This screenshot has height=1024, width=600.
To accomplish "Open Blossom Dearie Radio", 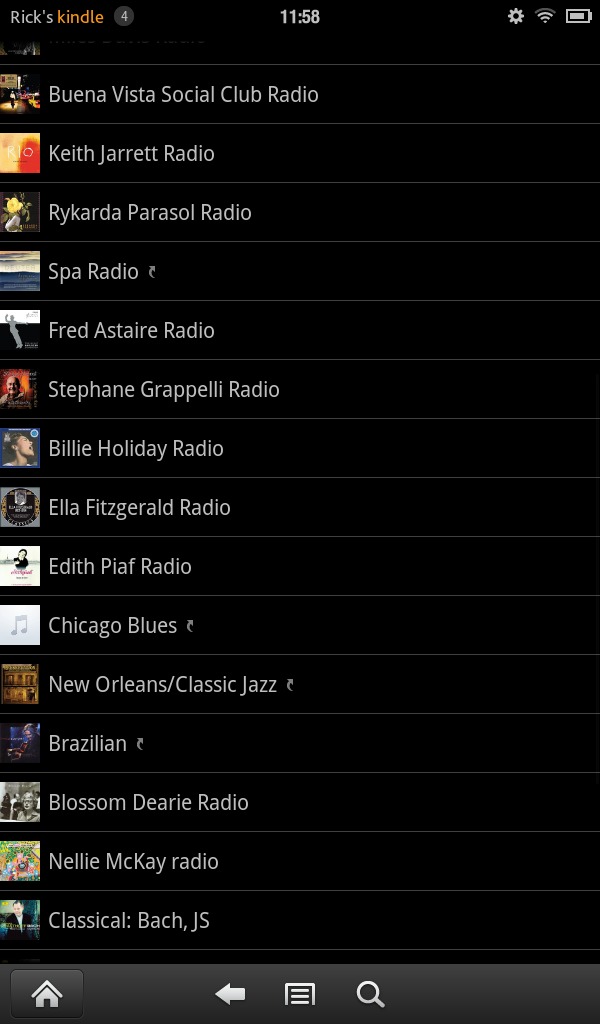I will [300, 802].
